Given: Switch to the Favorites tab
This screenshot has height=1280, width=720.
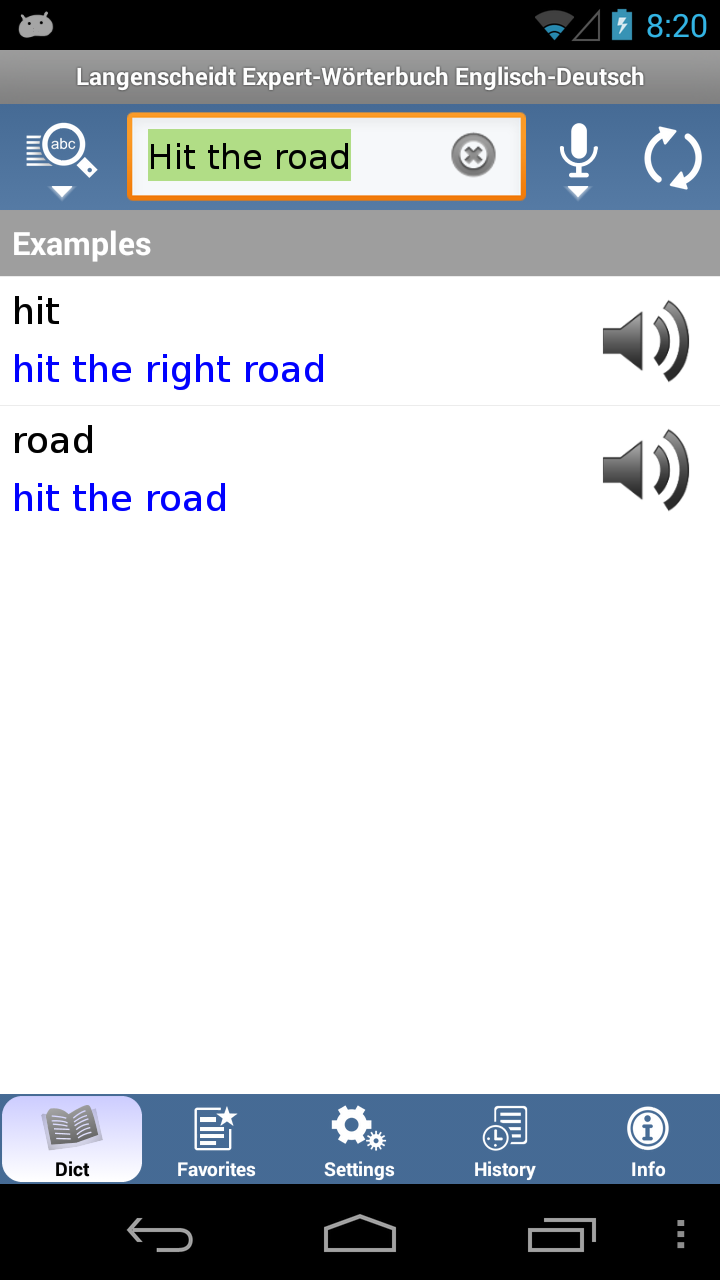Looking at the screenshot, I should pos(216,1140).
